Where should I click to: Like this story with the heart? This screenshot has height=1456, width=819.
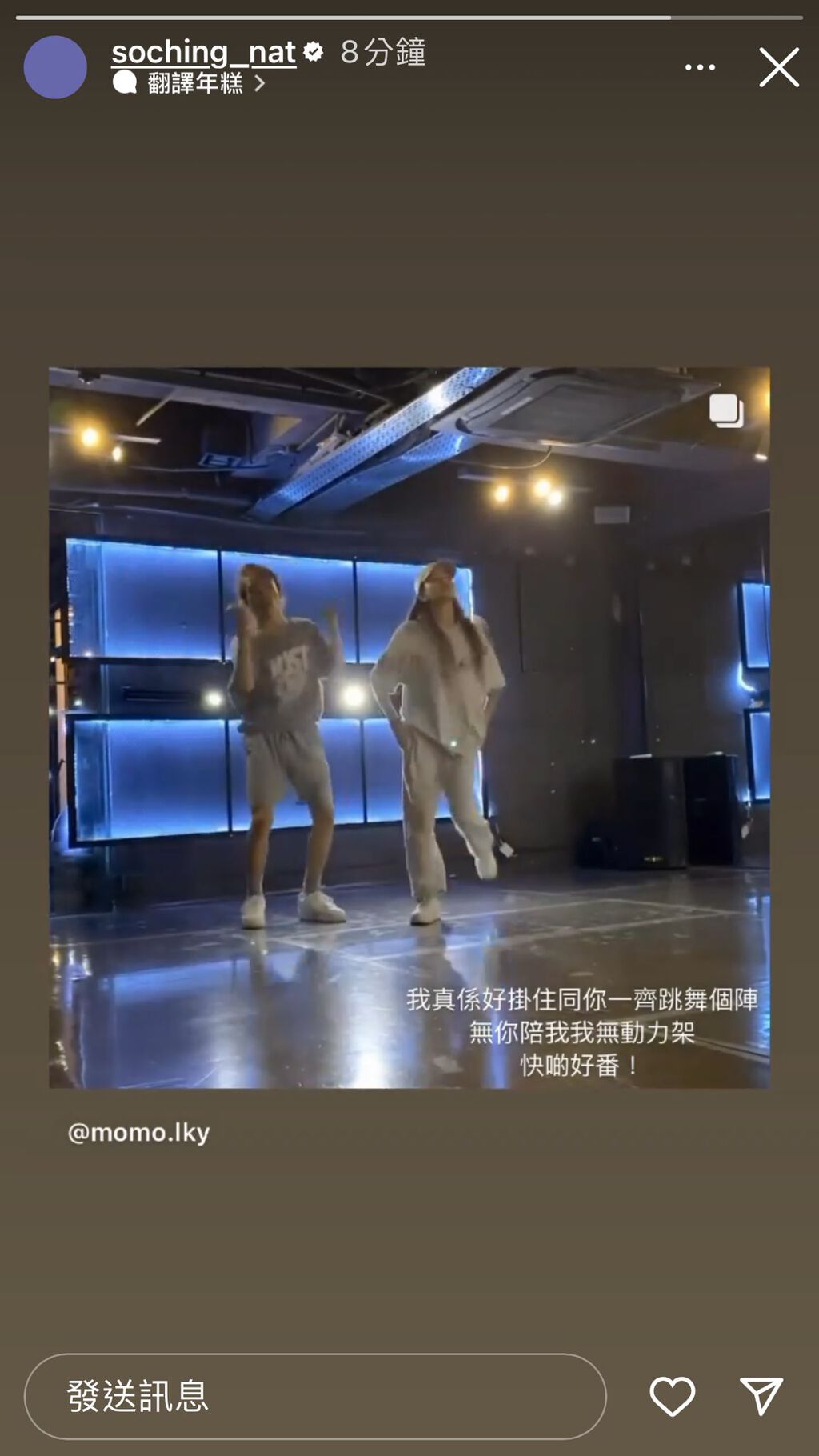(672, 1396)
